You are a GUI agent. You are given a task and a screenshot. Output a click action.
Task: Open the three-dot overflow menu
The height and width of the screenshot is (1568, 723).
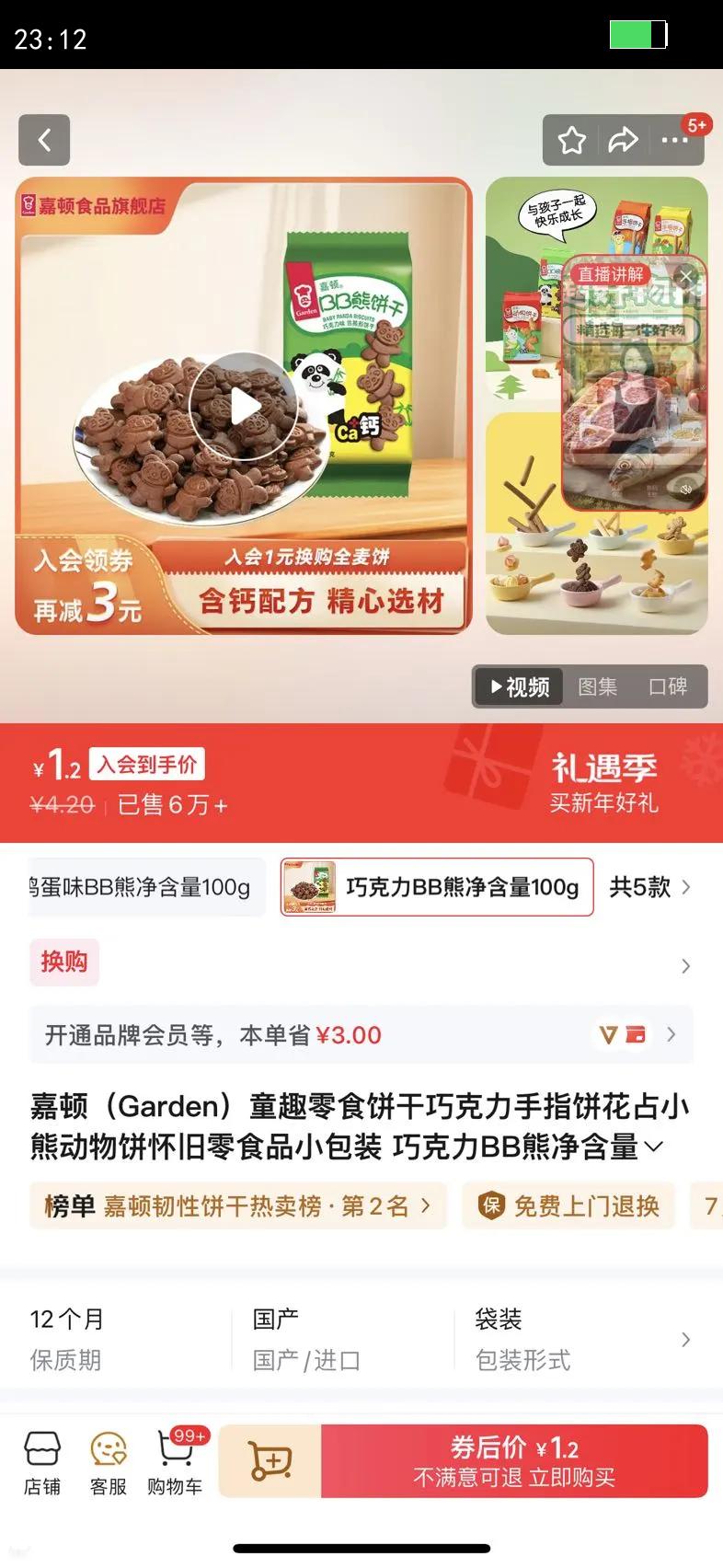675,141
